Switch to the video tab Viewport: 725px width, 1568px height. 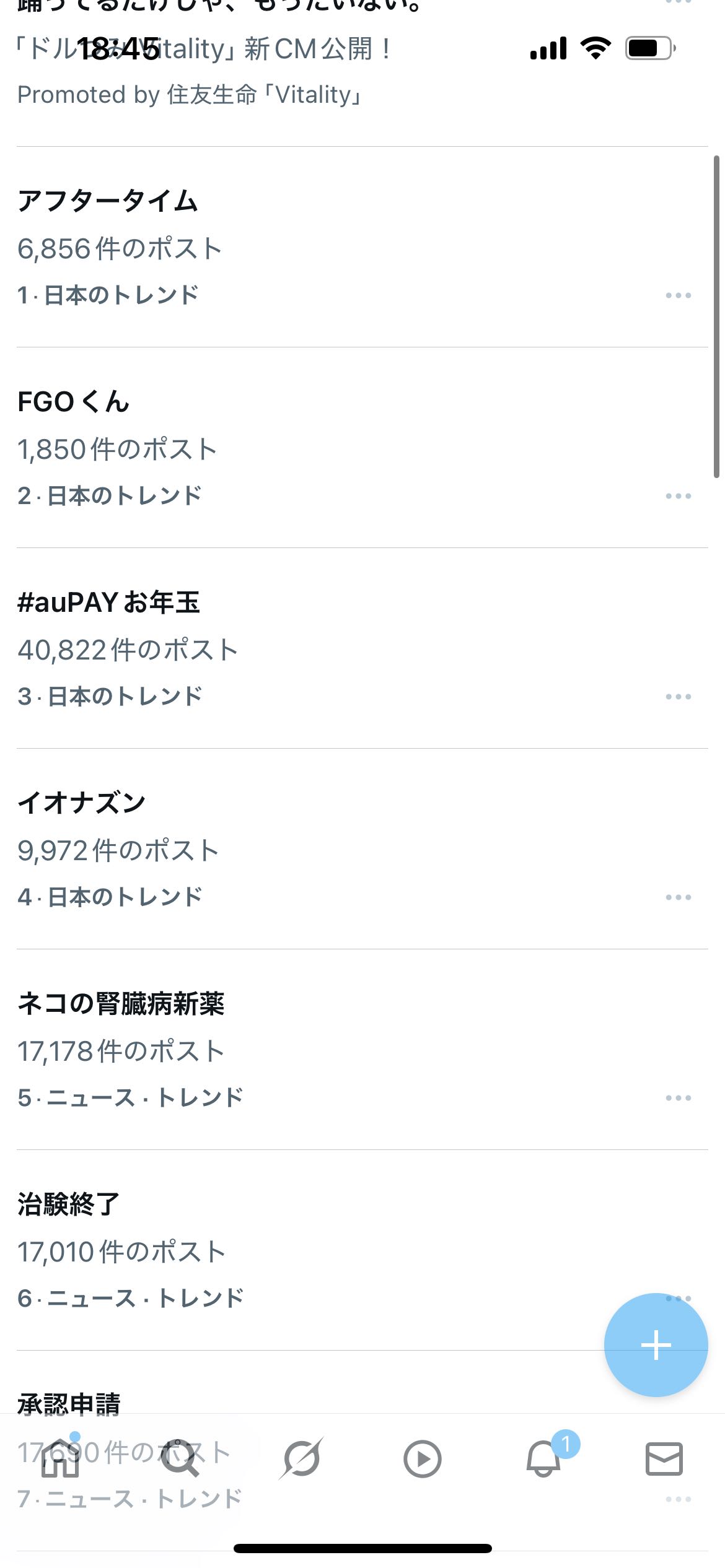click(422, 1459)
